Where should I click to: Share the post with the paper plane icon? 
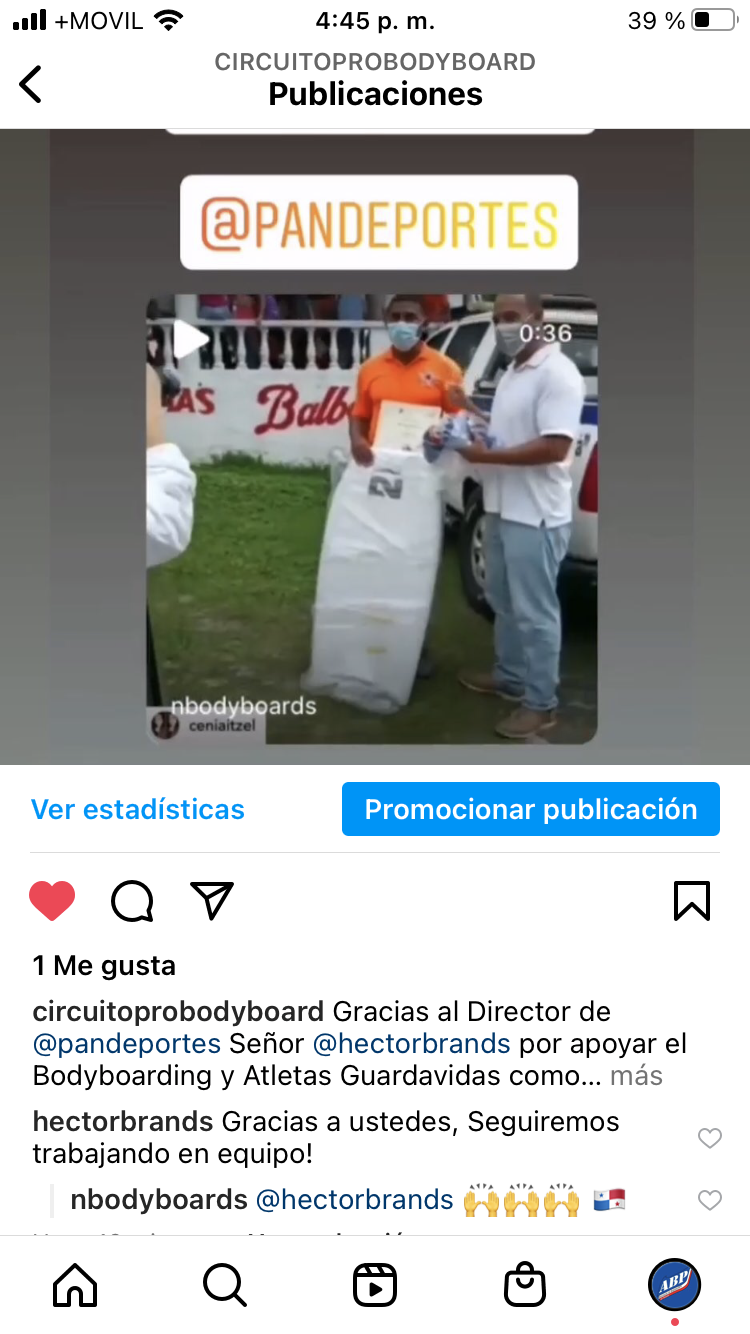pos(212,900)
